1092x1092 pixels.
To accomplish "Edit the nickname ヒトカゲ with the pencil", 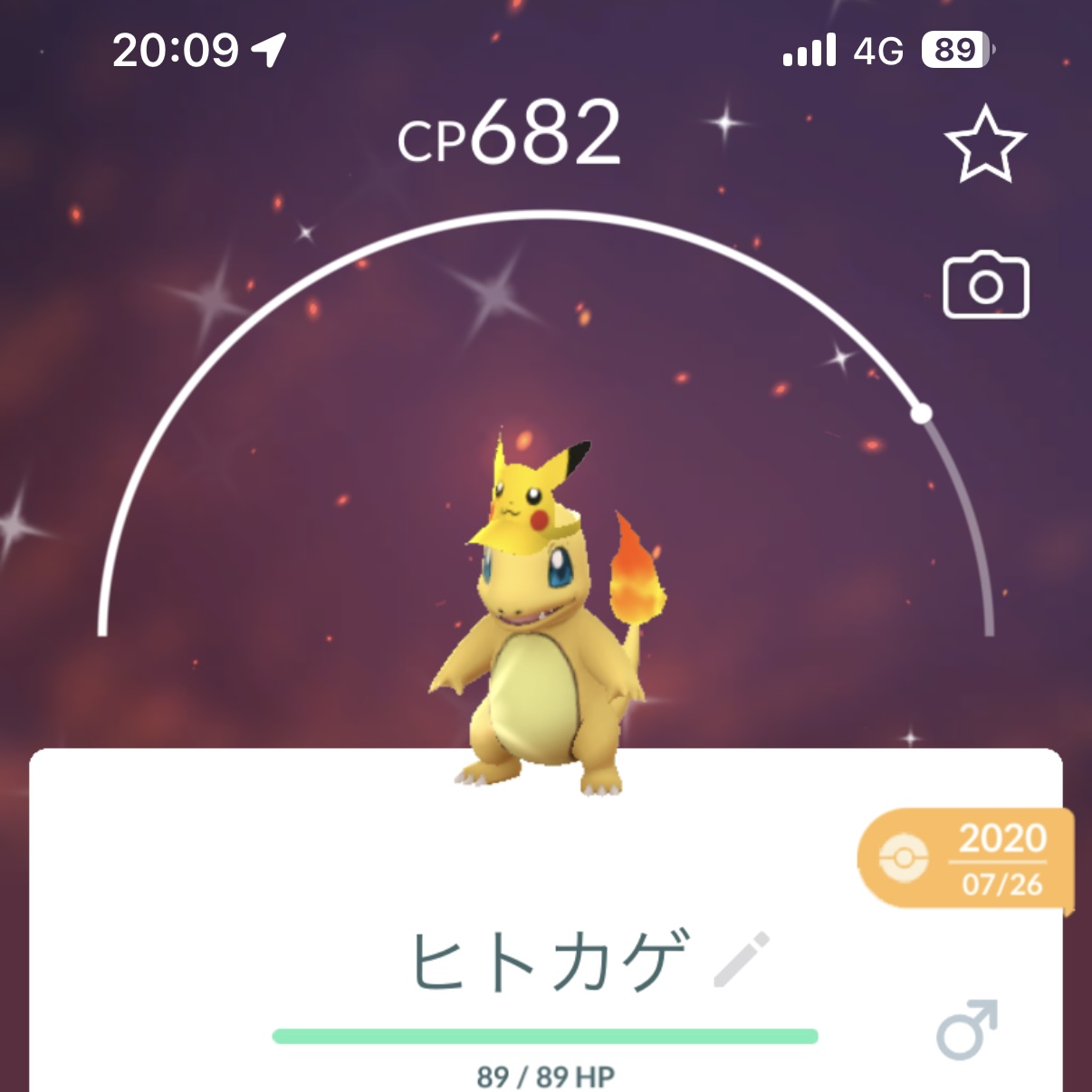I will pos(742,958).
